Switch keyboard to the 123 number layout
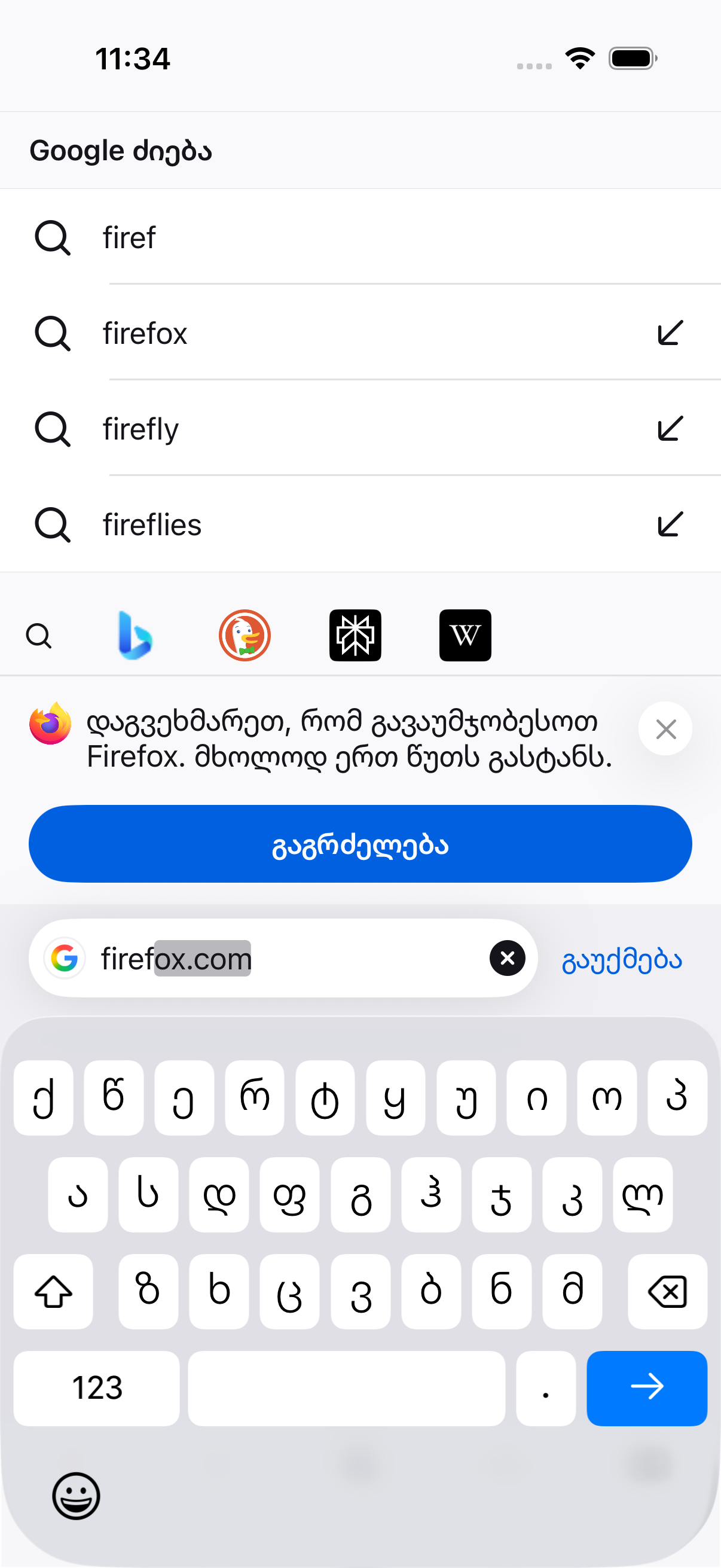Image resolution: width=721 pixels, height=1568 pixels. pos(97,1388)
